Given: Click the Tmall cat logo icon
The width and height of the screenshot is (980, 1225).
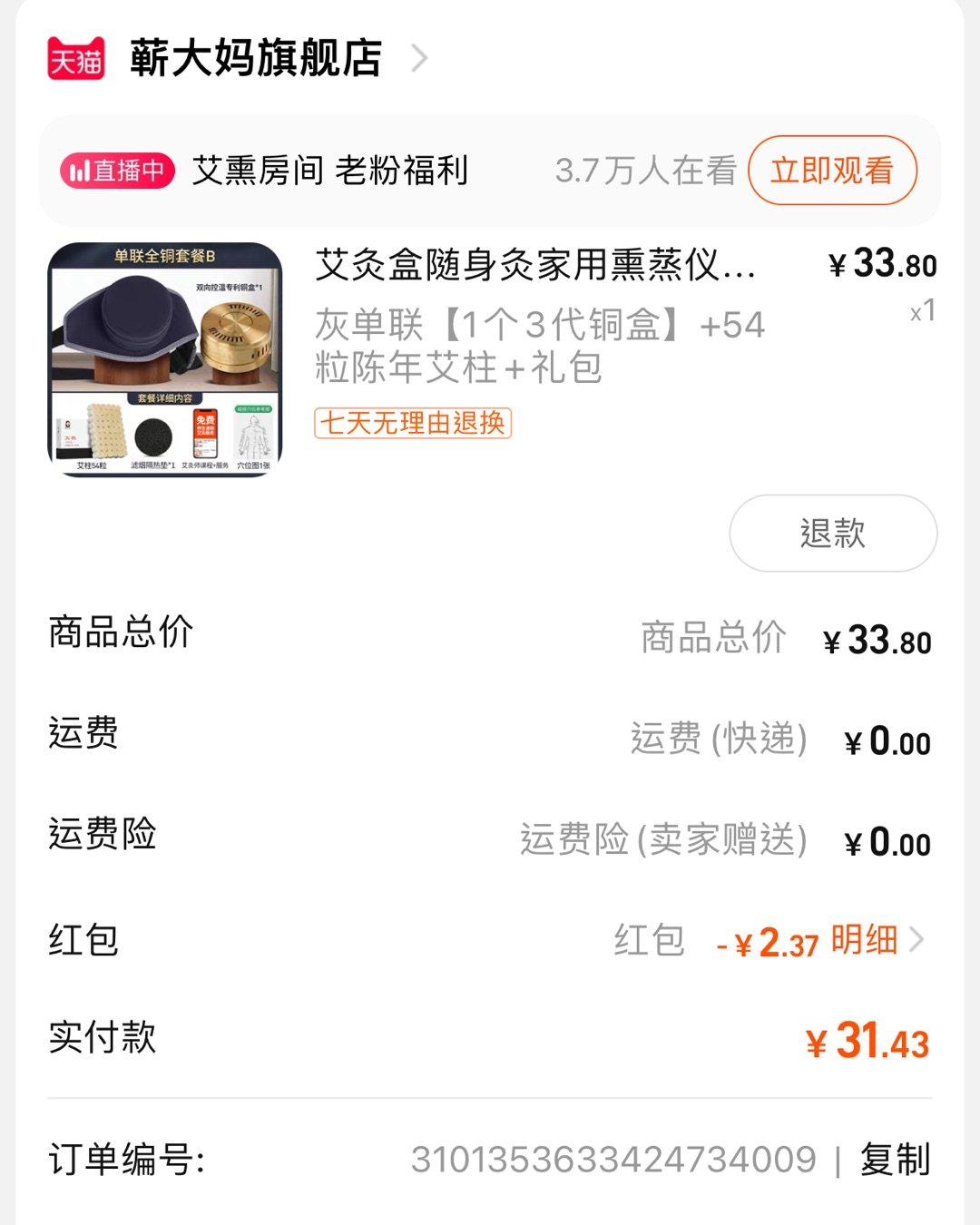Looking at the screenshot, I should click(x=71, y=57).
